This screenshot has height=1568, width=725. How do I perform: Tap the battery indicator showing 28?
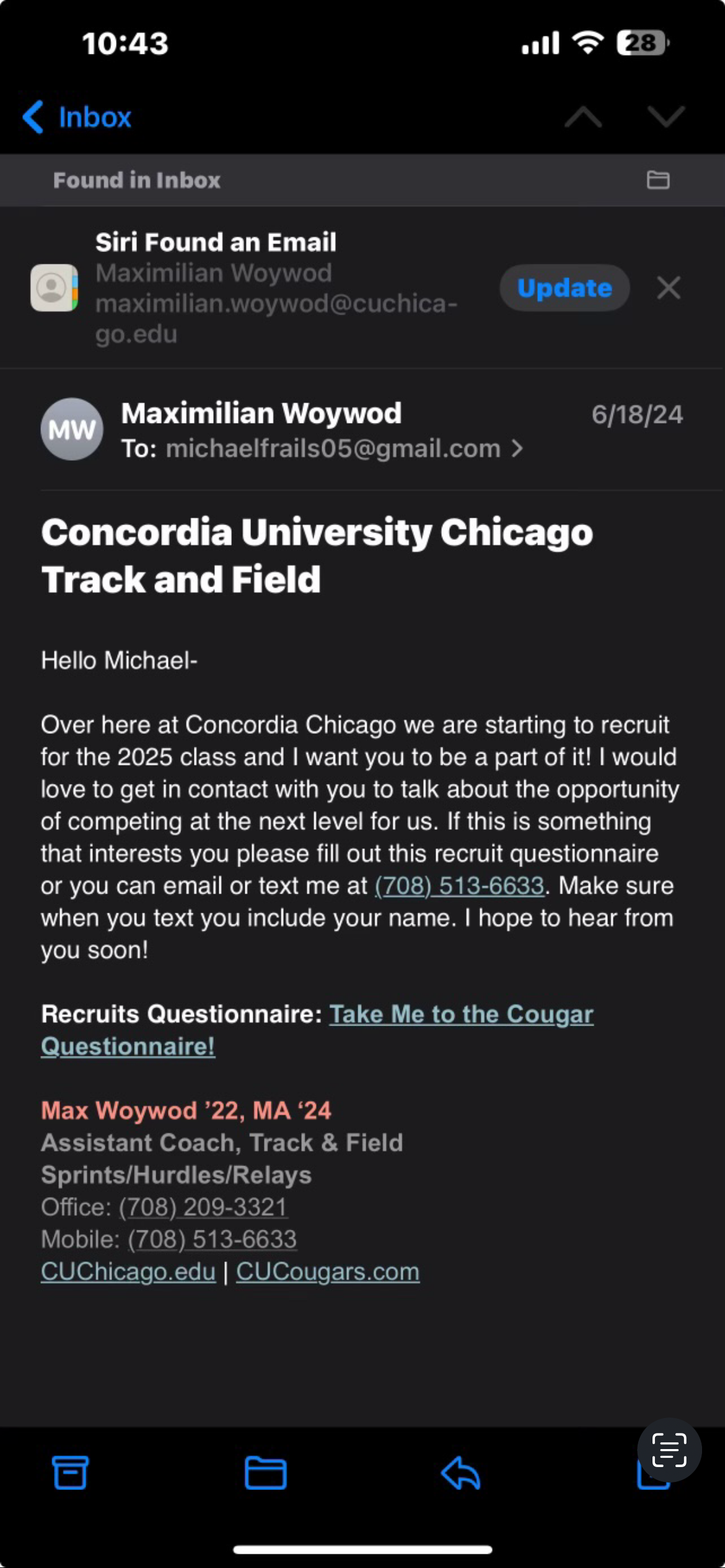click(639, 41)
